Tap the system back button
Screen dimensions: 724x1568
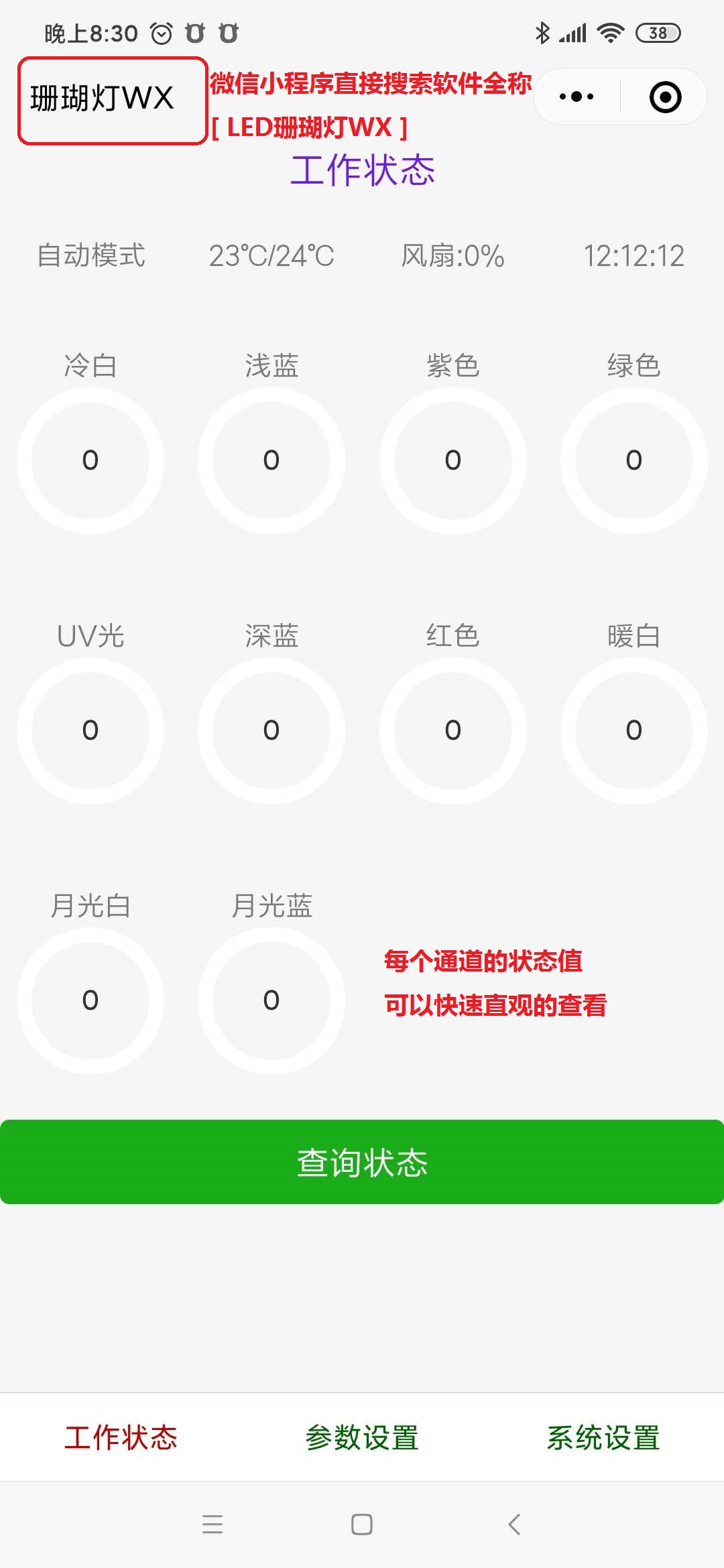[x=514, y=1524]
